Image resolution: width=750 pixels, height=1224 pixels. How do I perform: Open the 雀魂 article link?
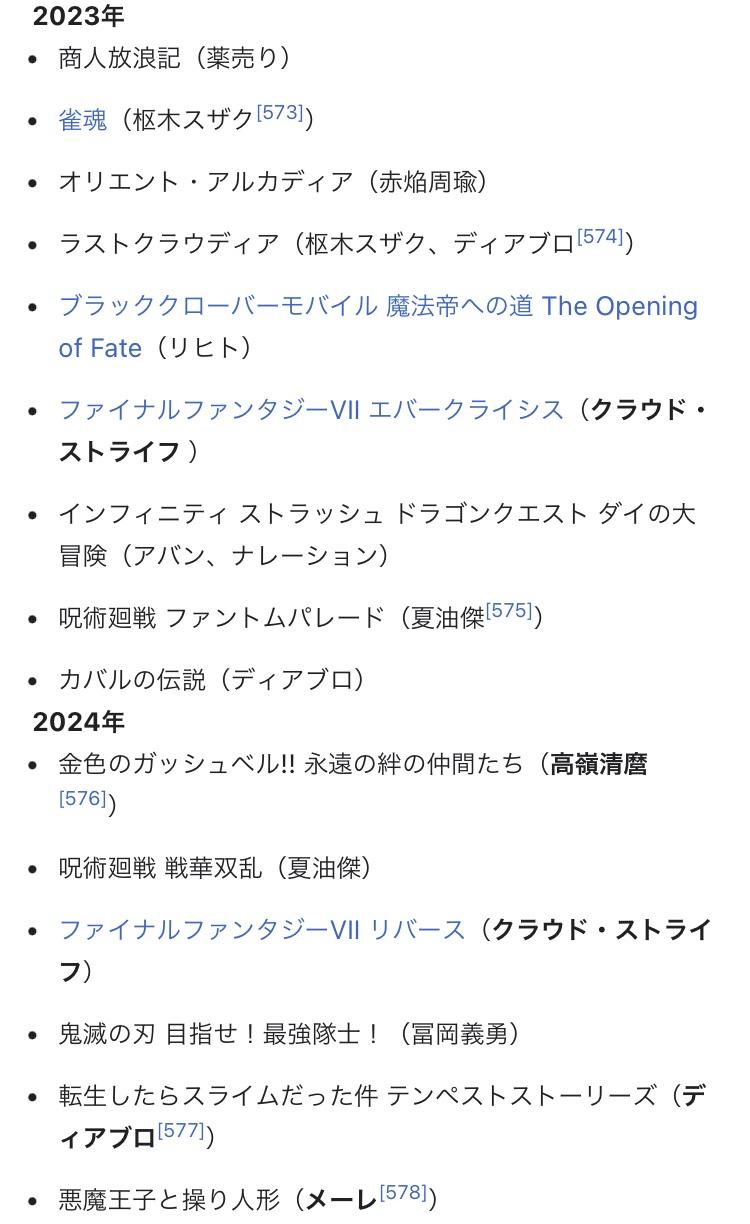(x=83, y=120)
